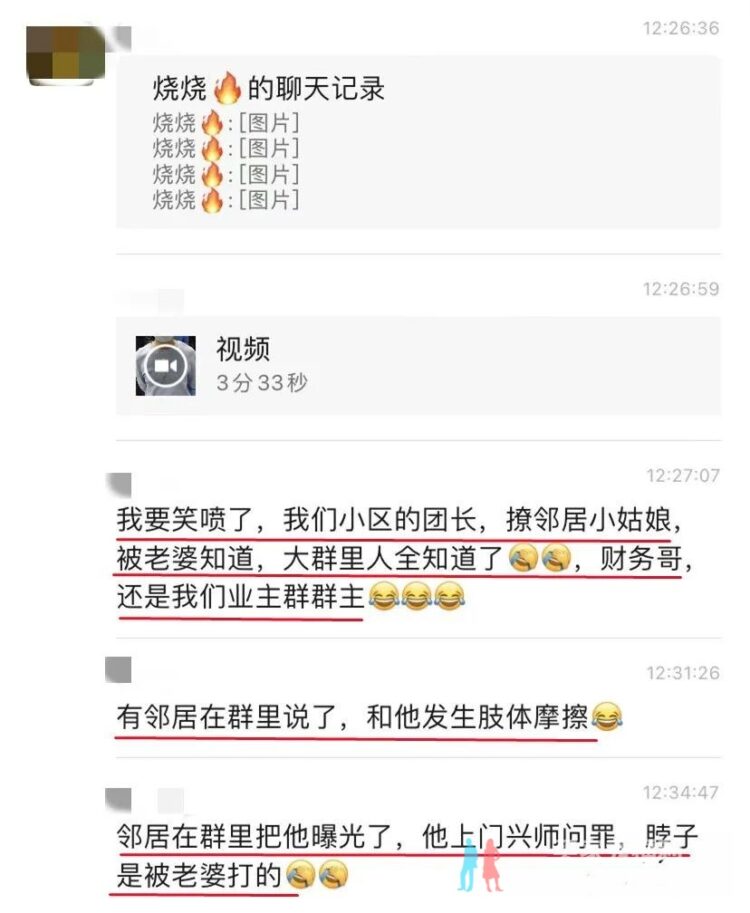Play the 3分33秒 video message
This screenshot has width=750, height=913.
[165, 365]
